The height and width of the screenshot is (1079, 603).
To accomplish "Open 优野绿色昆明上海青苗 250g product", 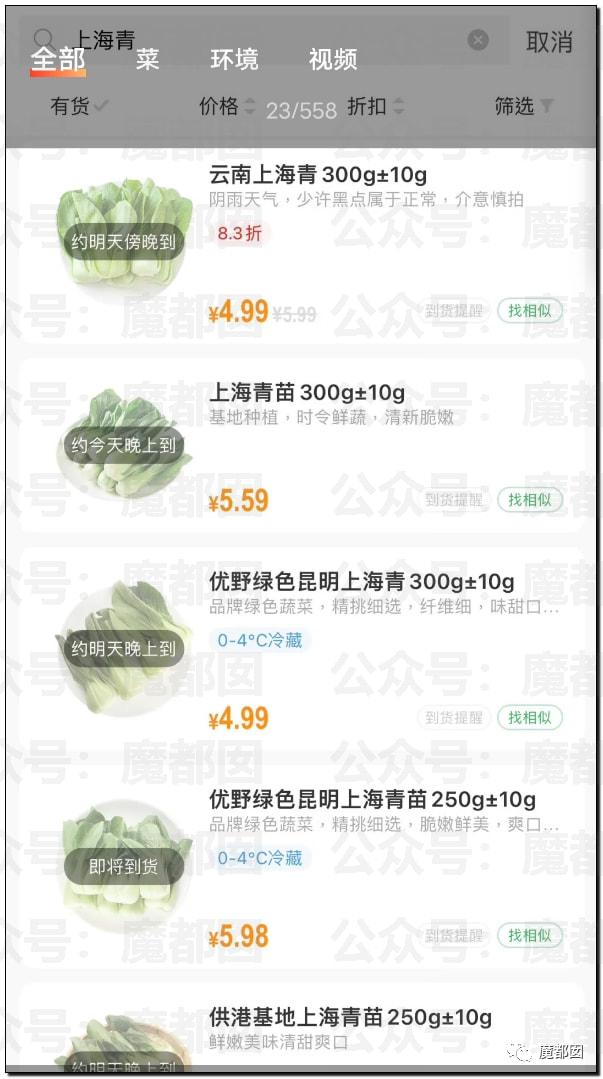I will [302, 867].
